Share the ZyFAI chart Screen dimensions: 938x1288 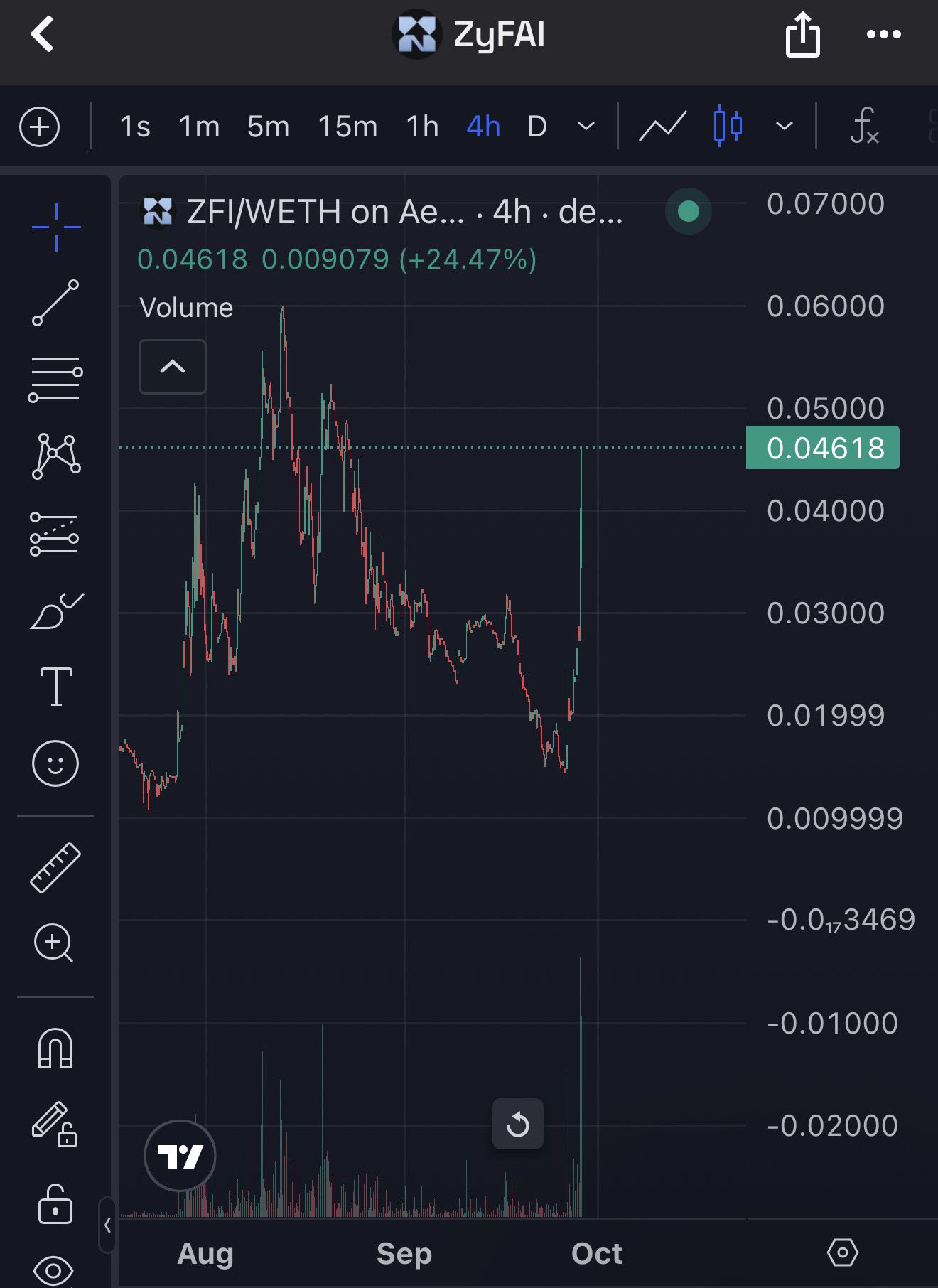(x=802, y=34)
